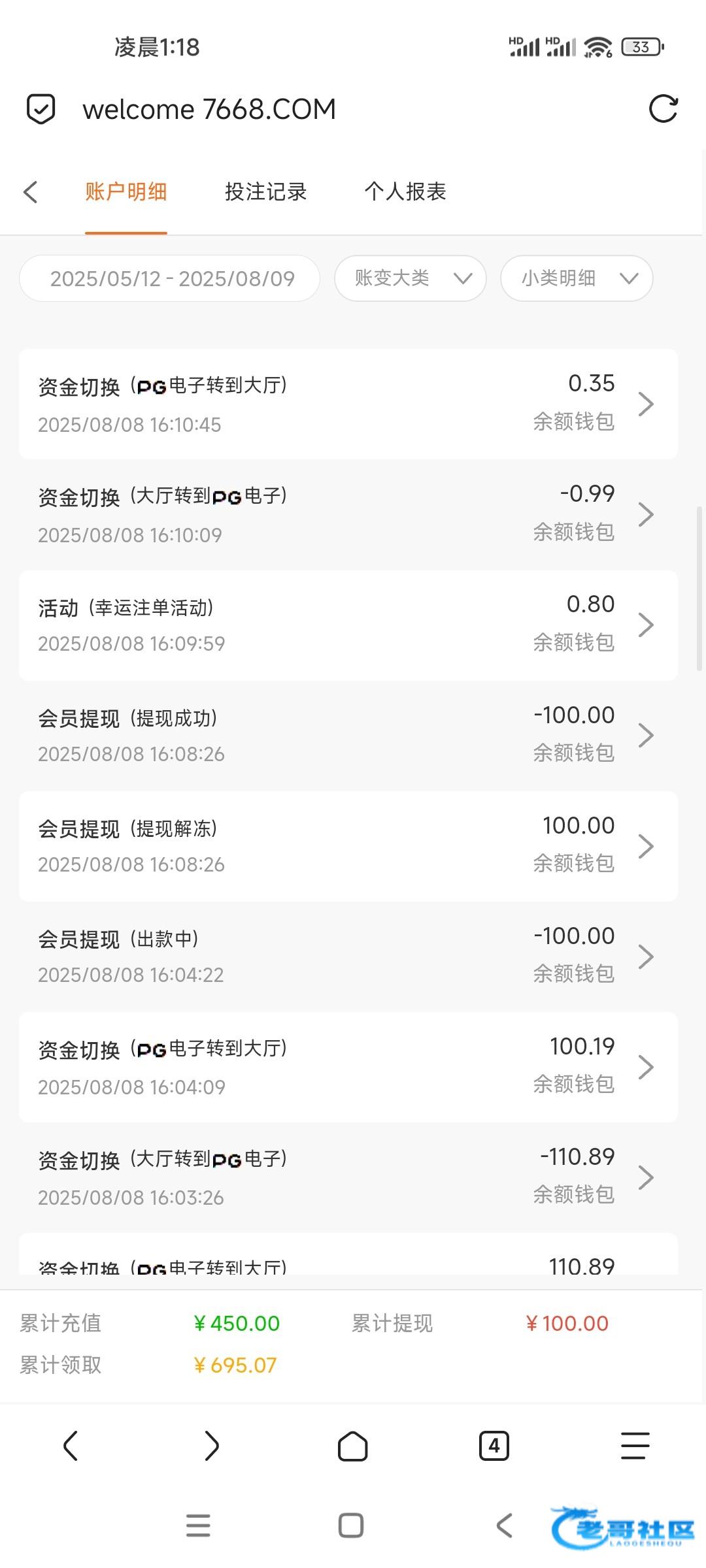This screenshot has height=1568, width=706.
Task: Expand the 小类明细 dropdown
Action: point(576,279)
